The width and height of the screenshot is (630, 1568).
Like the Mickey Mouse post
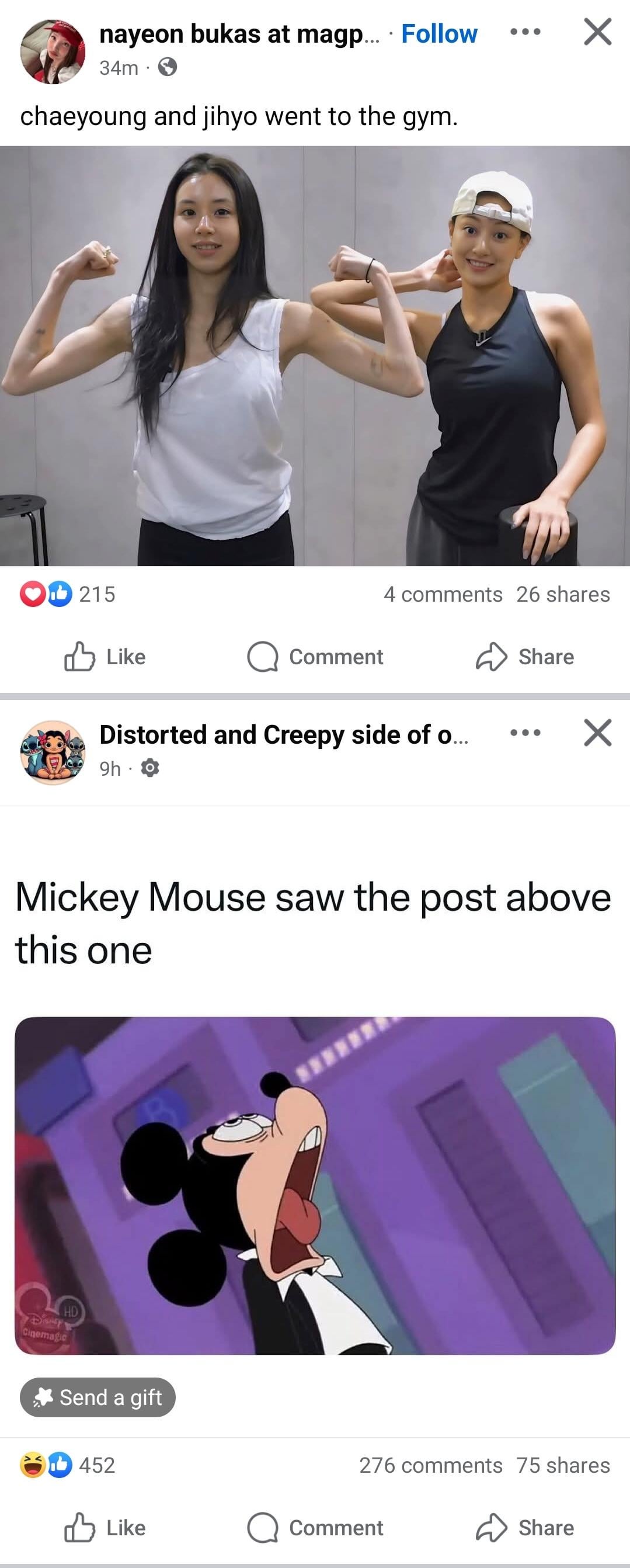(105, 1528)
